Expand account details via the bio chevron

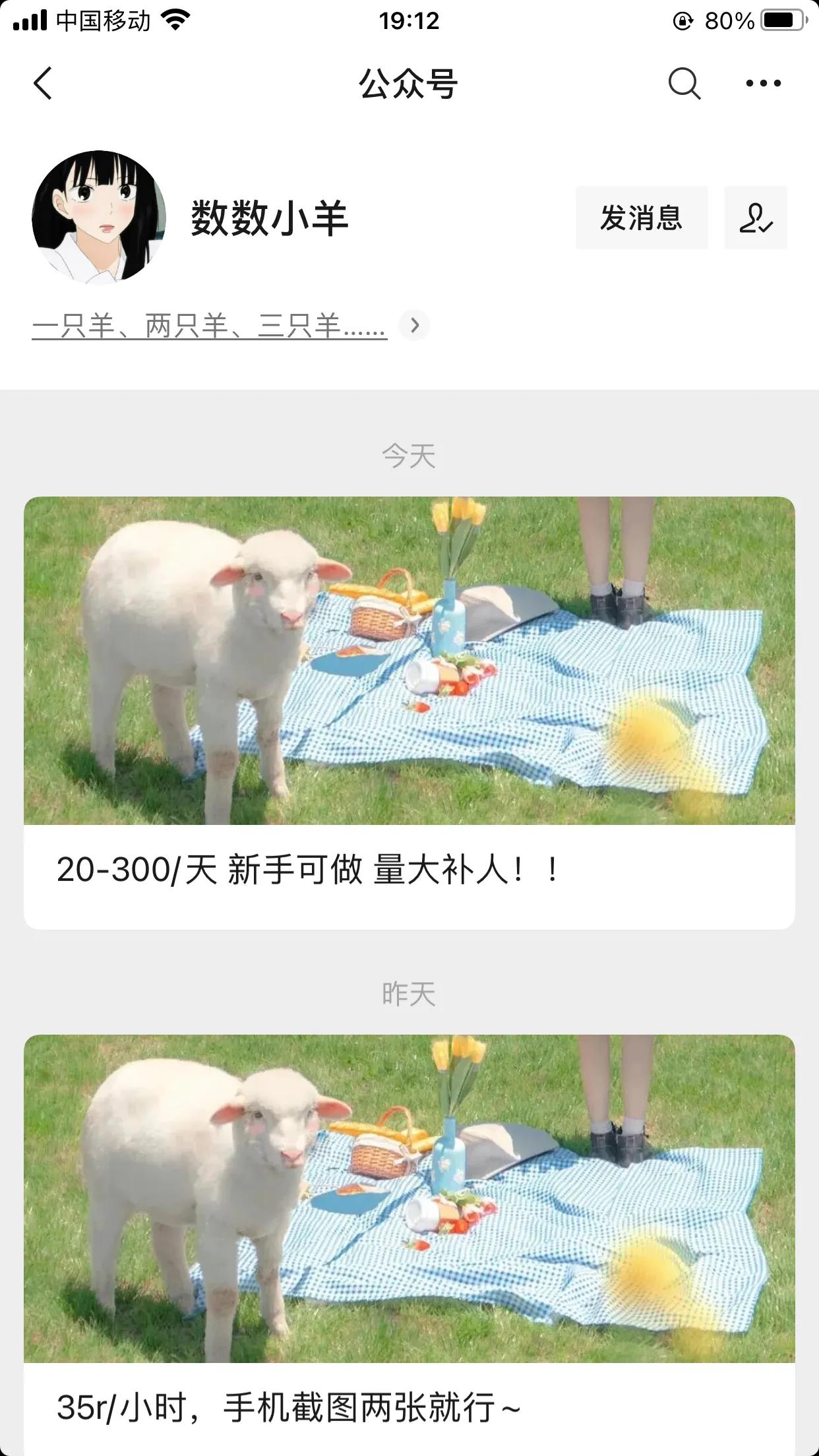point(415,325)
